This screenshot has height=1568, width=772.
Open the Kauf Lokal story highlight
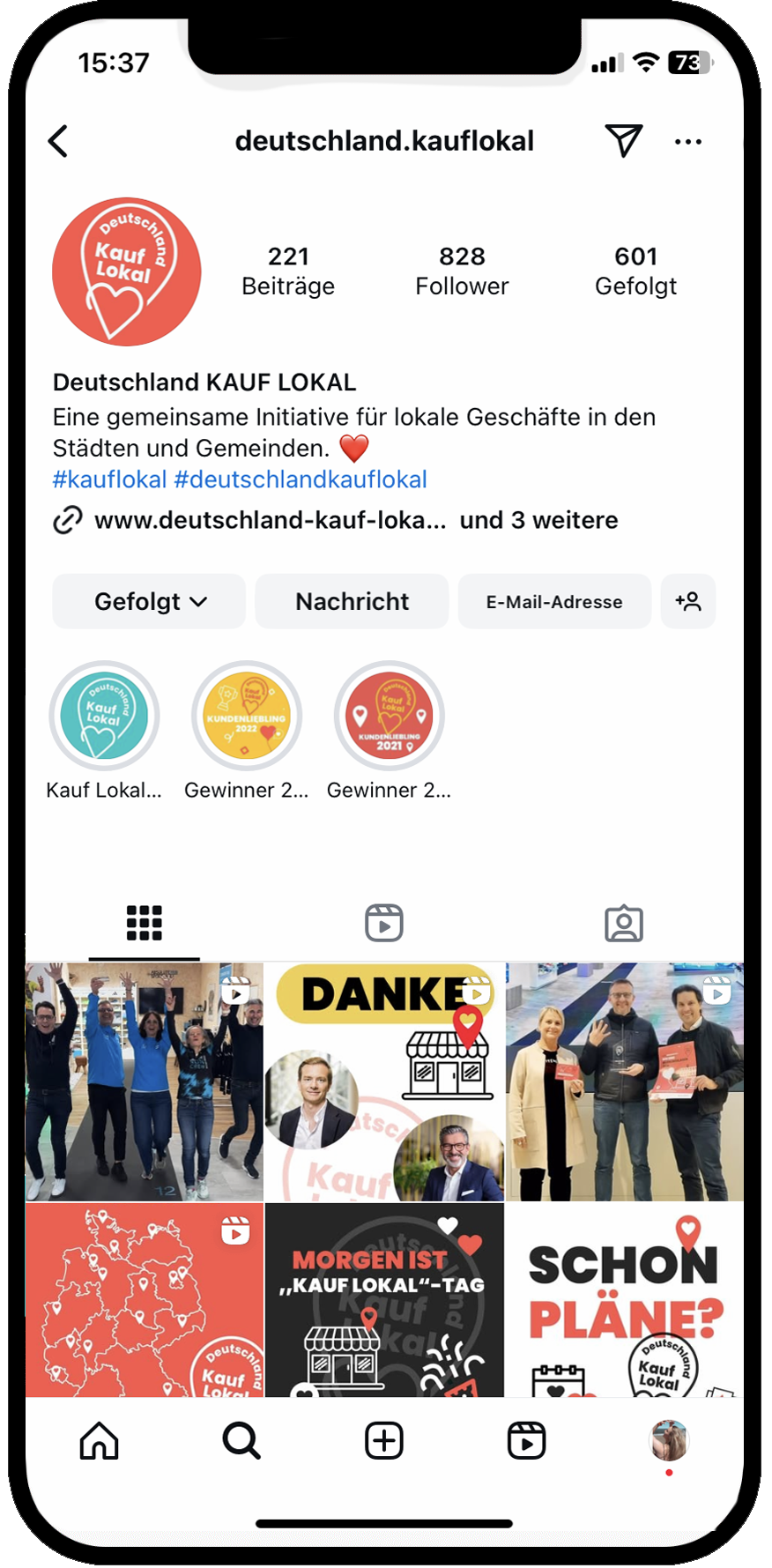[x=104, y=717]
